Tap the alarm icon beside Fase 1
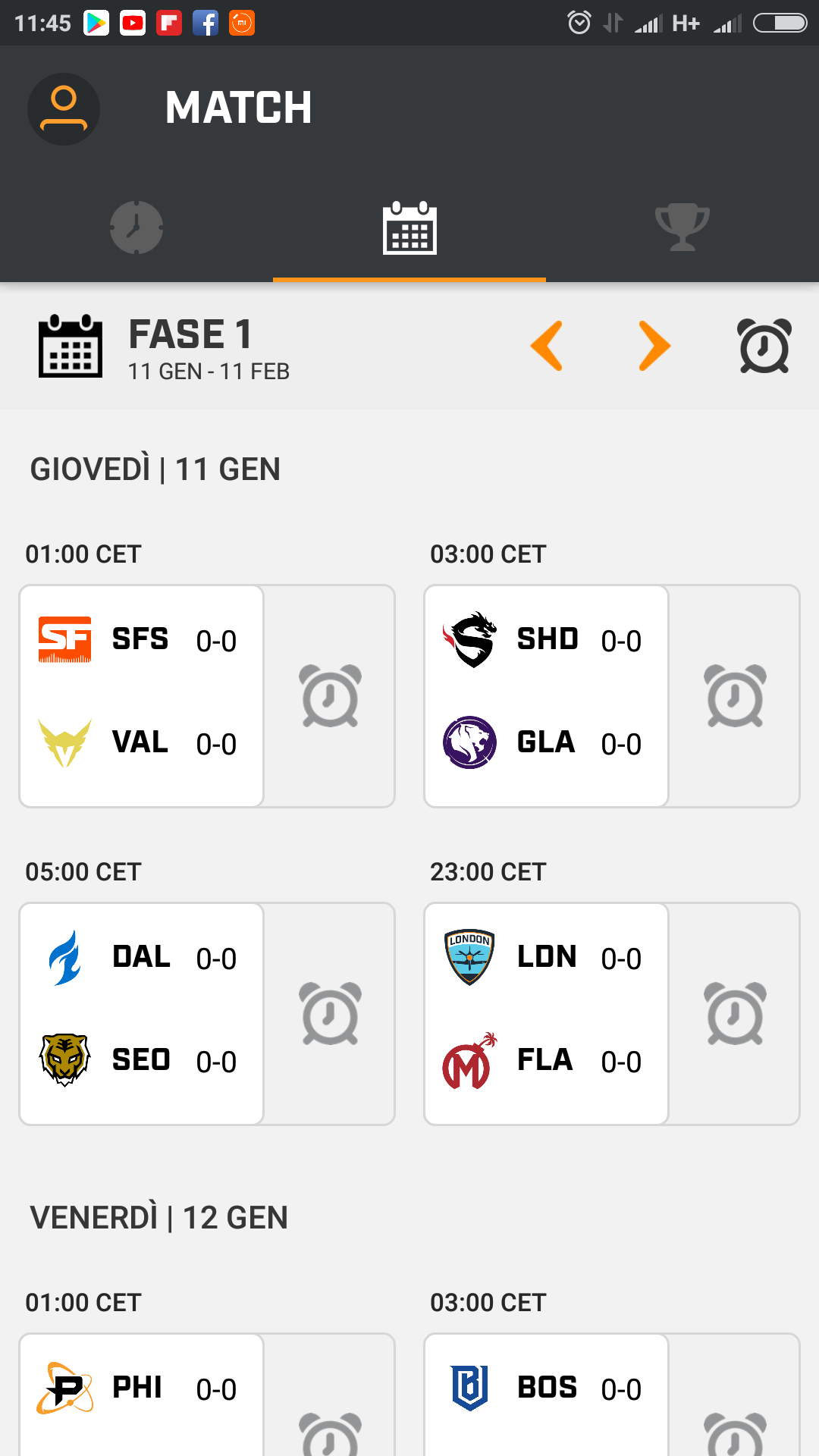This screenshot has width=819, height=1456. coord(764,346)
